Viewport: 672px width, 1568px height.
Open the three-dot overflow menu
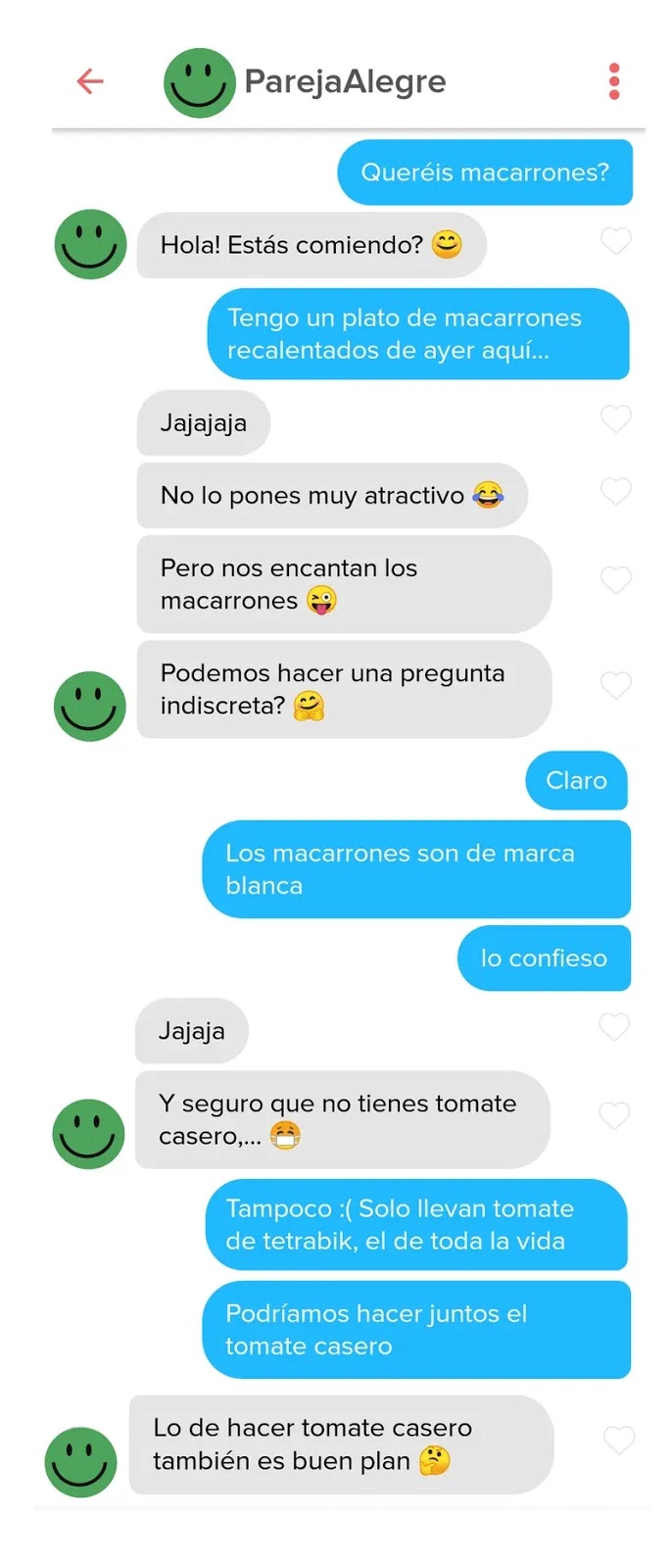614,81
